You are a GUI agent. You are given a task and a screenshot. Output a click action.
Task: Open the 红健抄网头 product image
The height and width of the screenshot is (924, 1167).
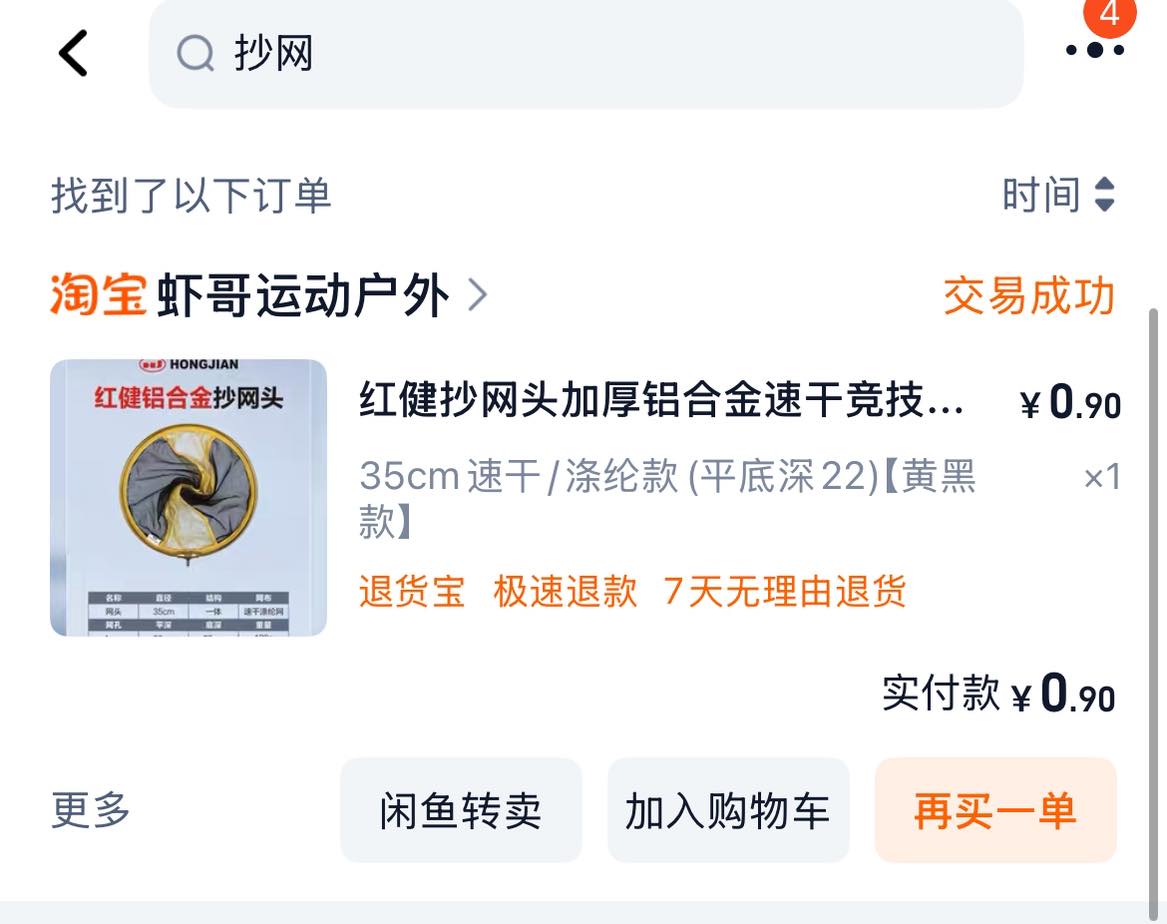(189, 497)
